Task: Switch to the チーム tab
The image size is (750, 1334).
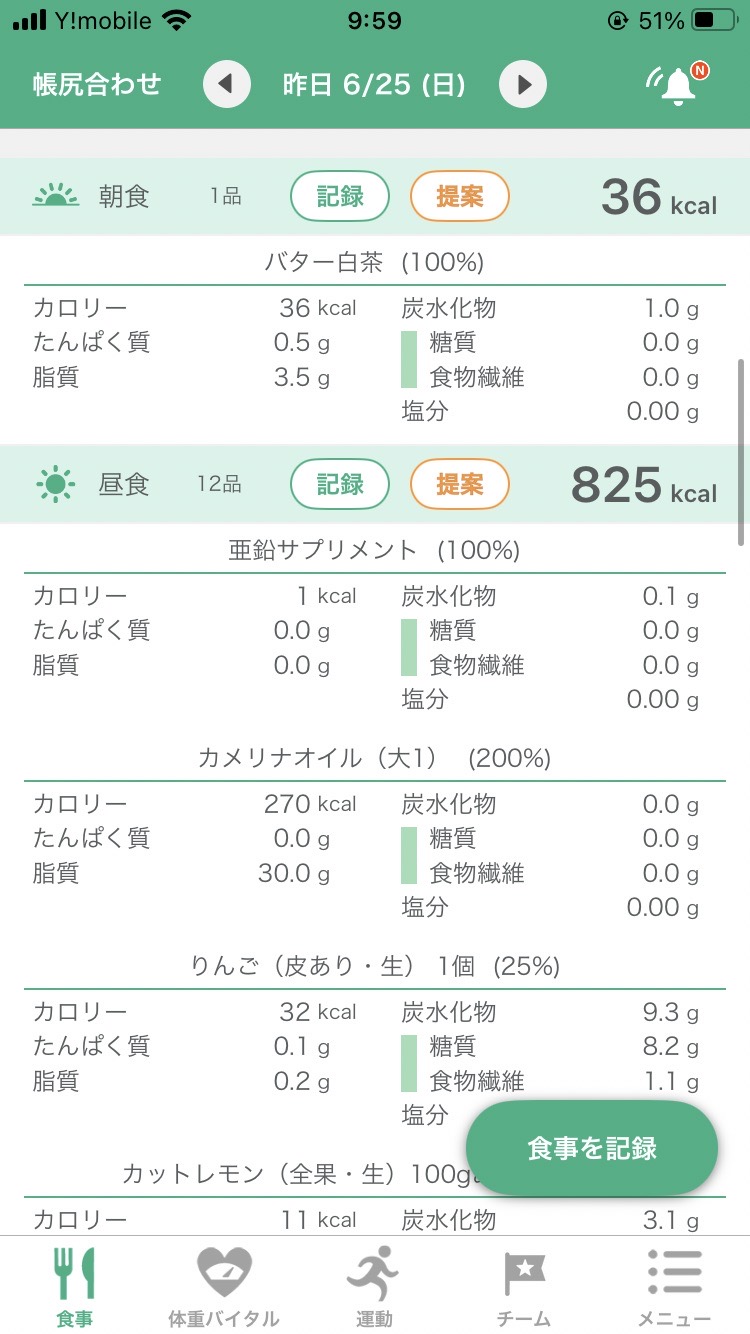Action: [524, 1286]
